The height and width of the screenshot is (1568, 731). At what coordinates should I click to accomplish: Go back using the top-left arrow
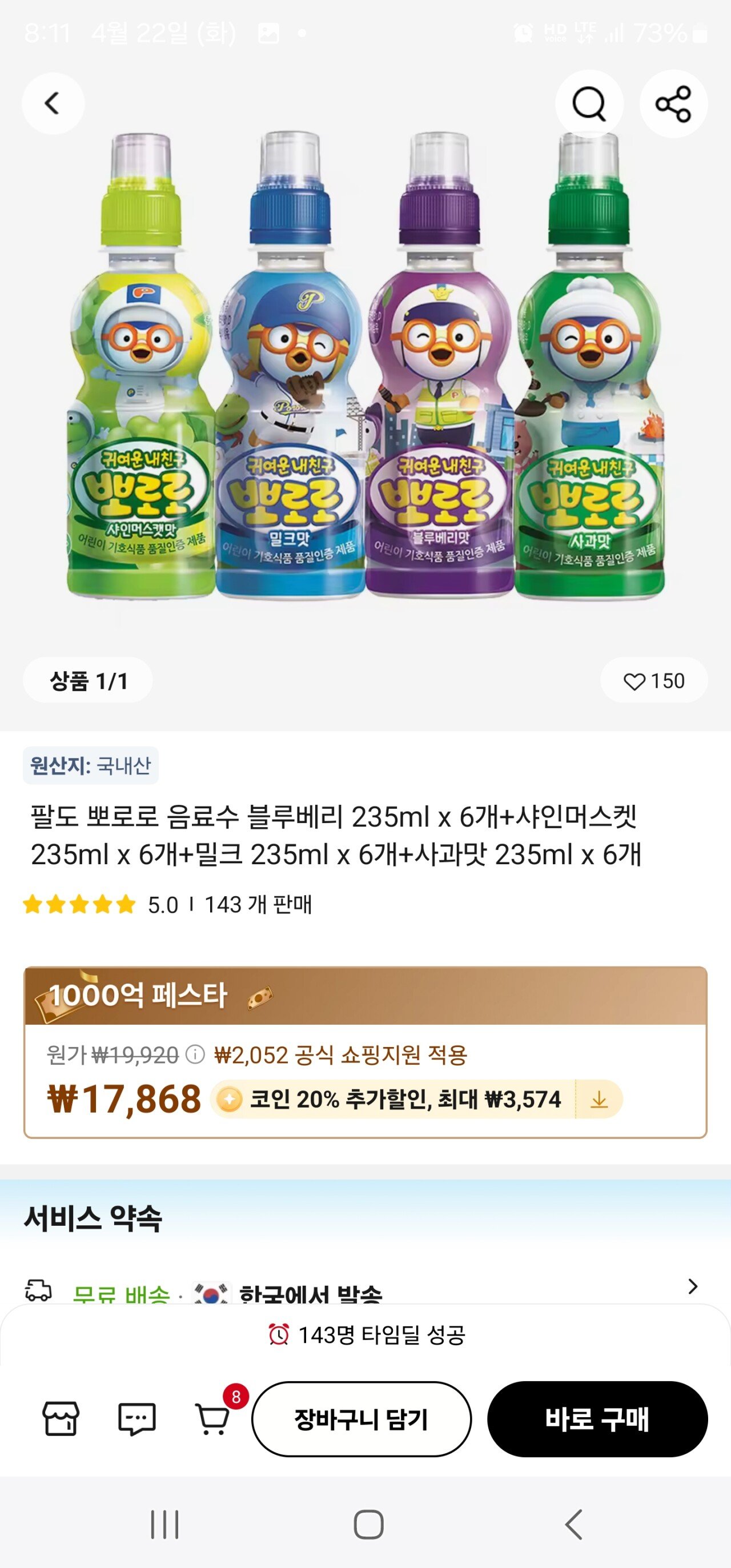[x=53, y=103]
